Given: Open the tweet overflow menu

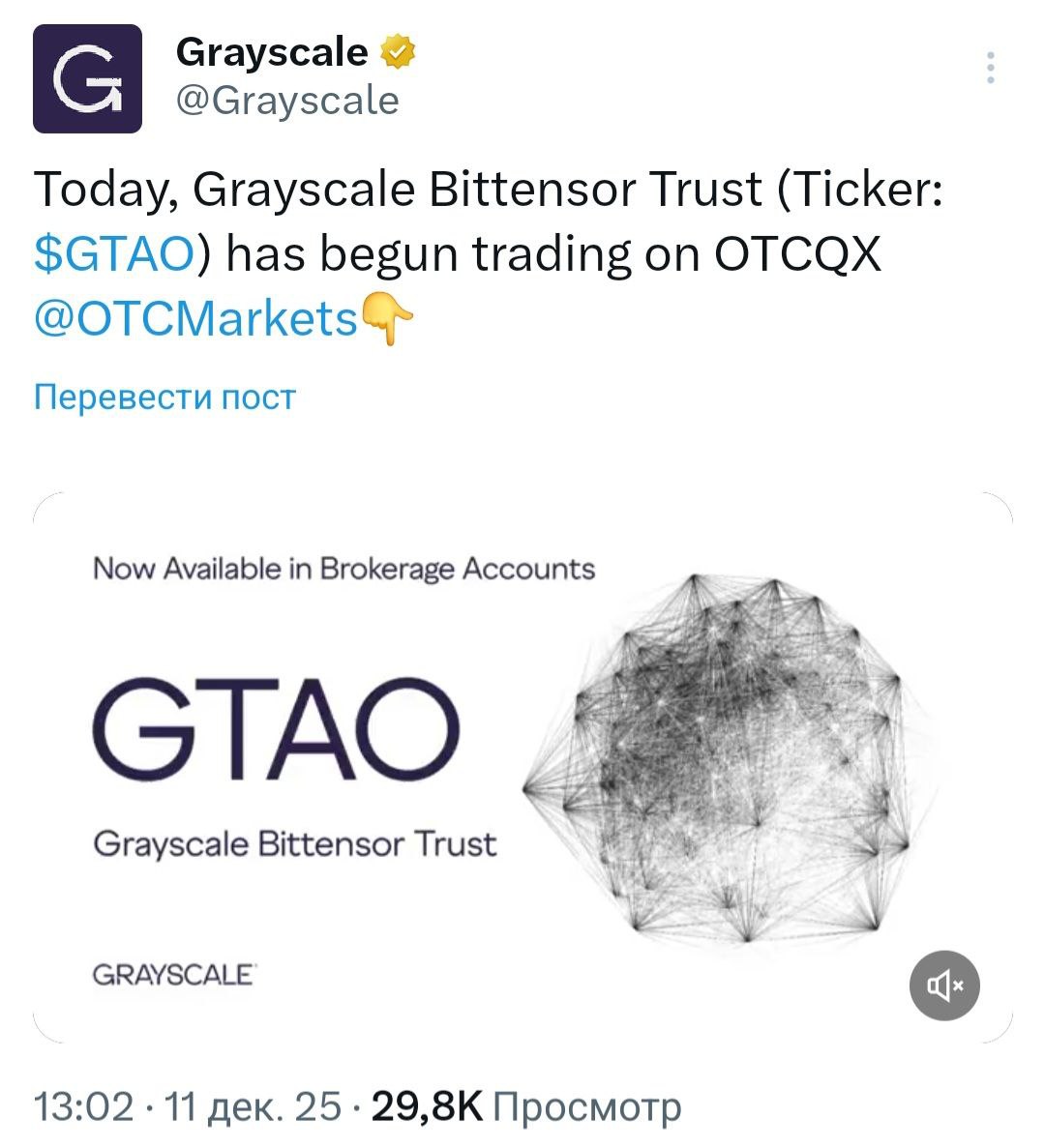Looking at the screenshot, I should [990, 69].
